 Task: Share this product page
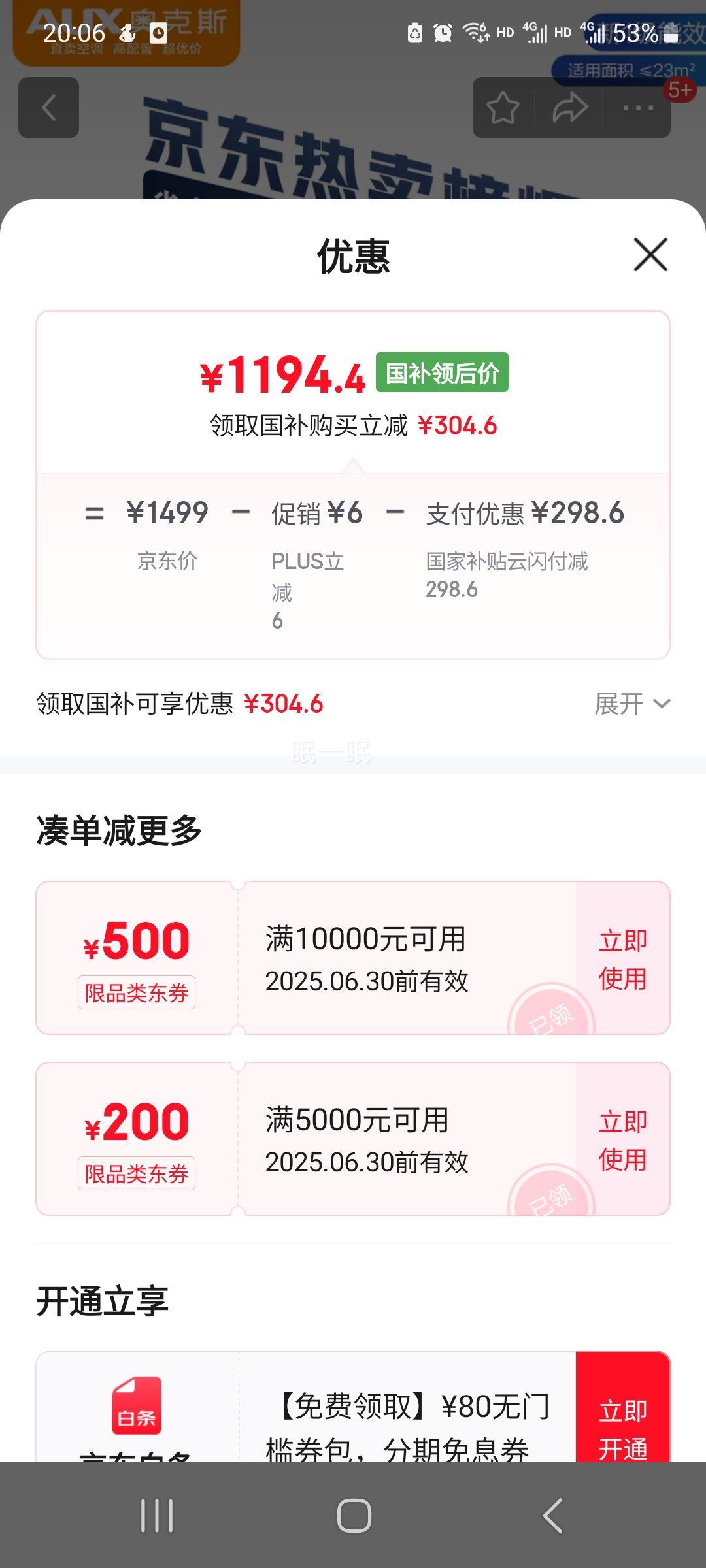pyautogui.click(x=570, y=108)
